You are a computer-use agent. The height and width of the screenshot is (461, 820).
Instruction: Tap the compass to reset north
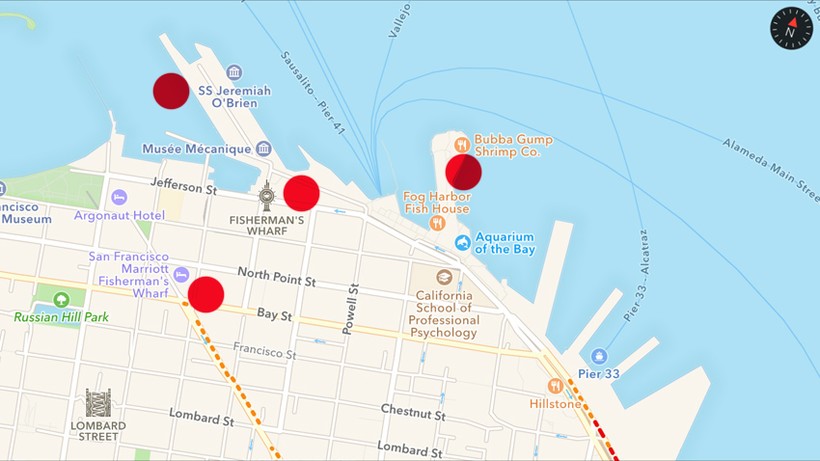pyautogui.click(x=791, y=29)
